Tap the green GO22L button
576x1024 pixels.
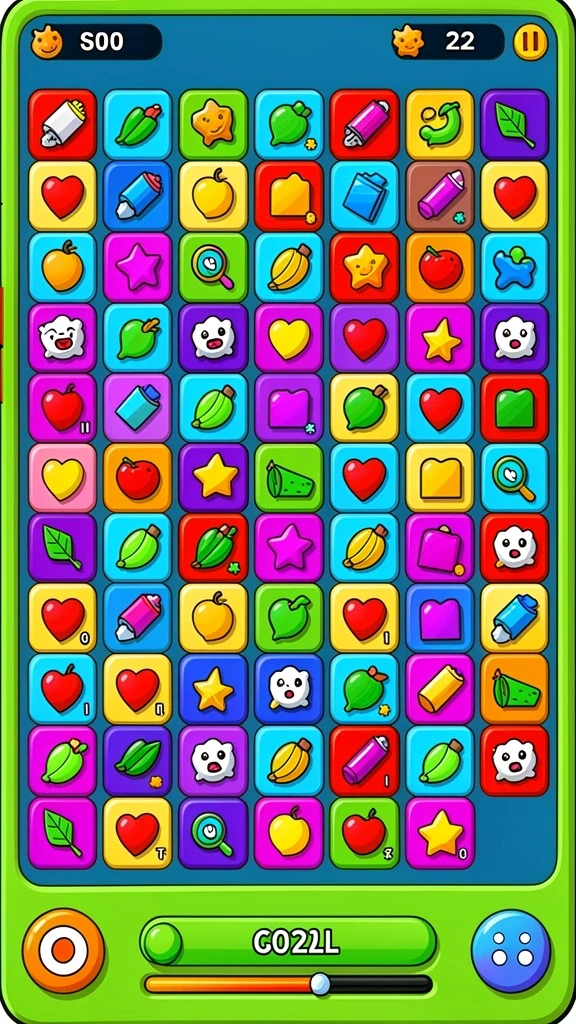(x=288, y=942)
